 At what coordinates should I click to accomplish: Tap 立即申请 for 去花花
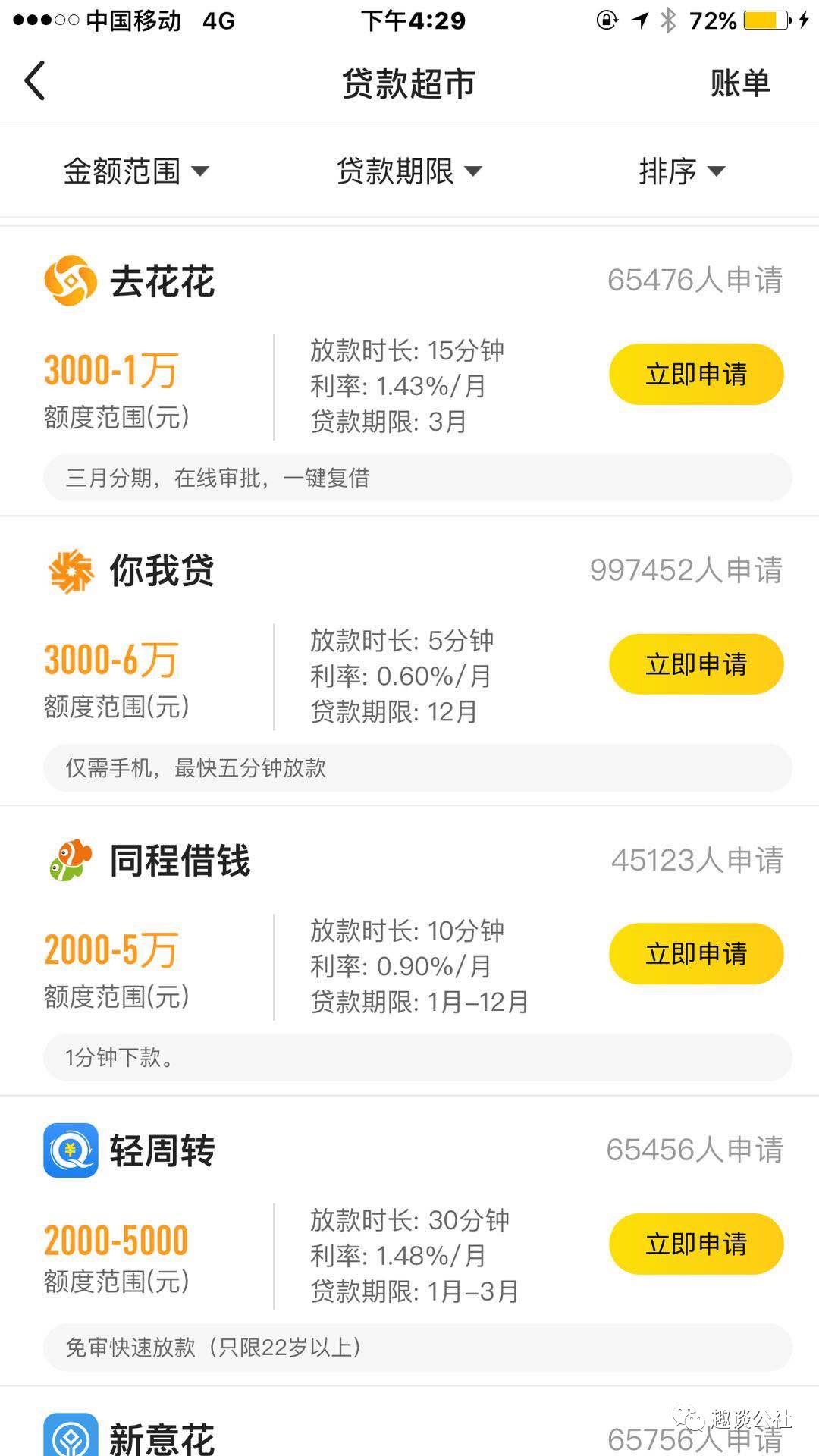pyautogui.click(x=696, y=374)
